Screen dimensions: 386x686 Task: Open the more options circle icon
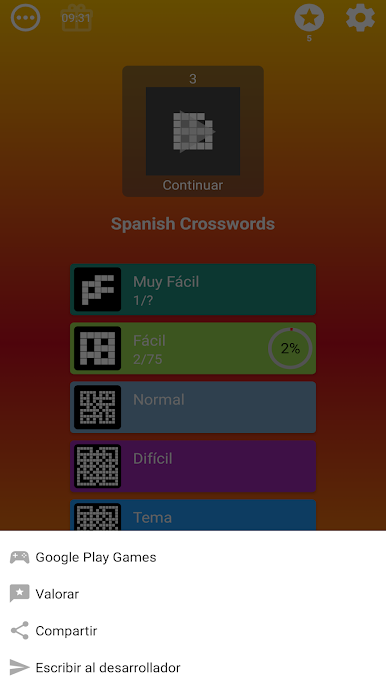25,18
